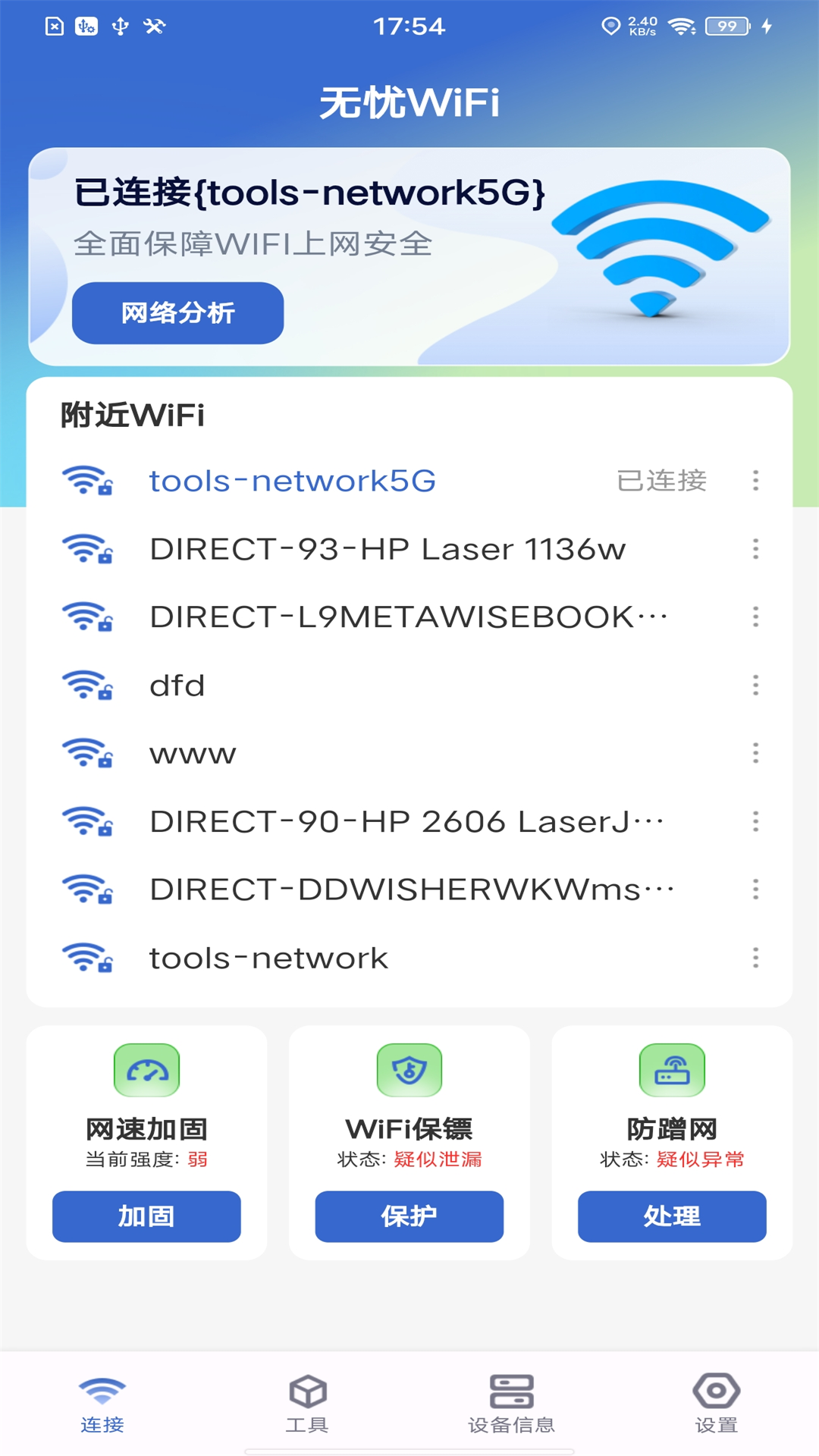Select the DIRECT-DDWISHERWKWms network

click(x=411, y=890)
